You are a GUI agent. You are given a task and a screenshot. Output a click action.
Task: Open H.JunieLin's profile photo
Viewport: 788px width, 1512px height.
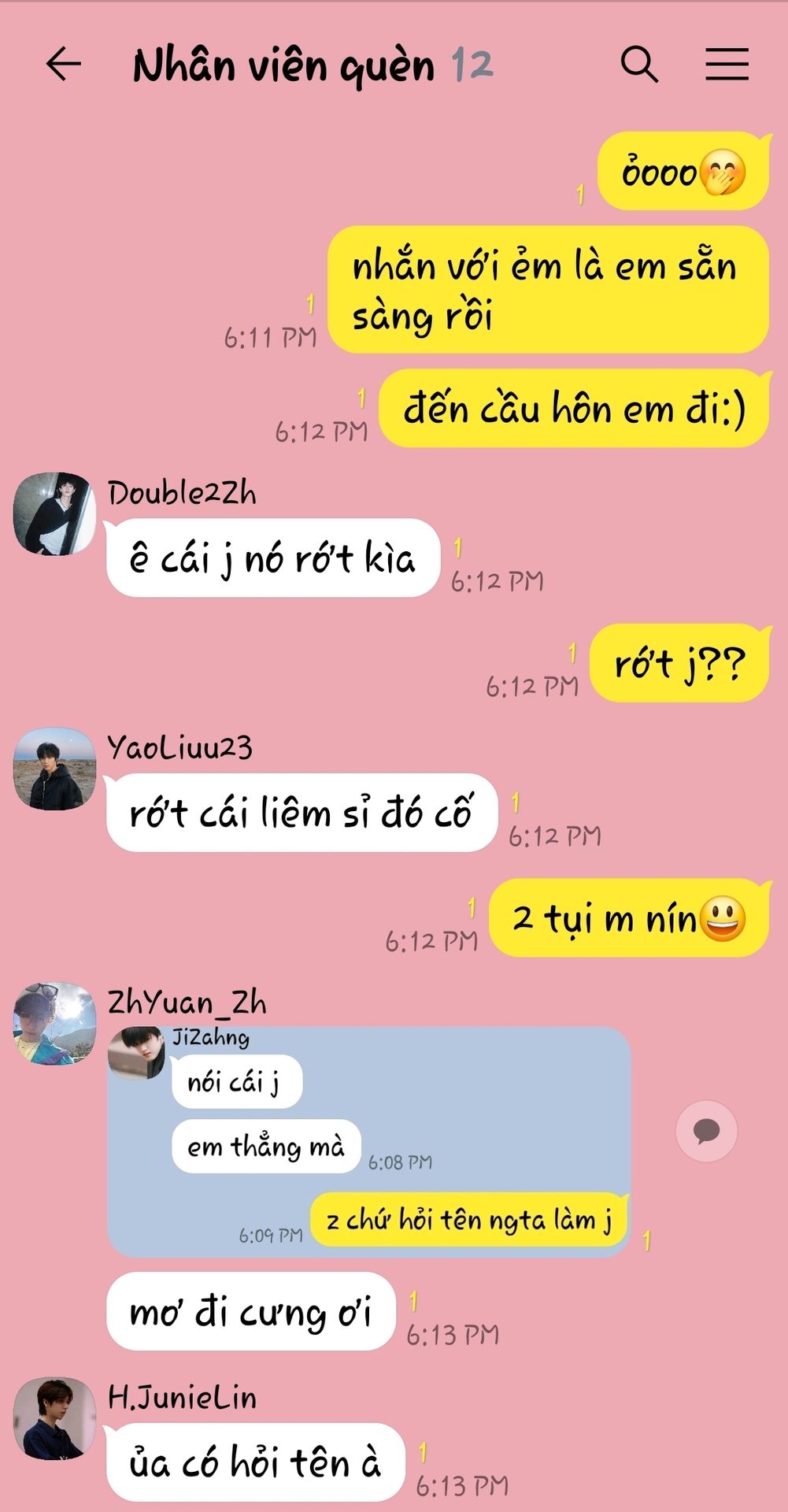pos(54,1417)
